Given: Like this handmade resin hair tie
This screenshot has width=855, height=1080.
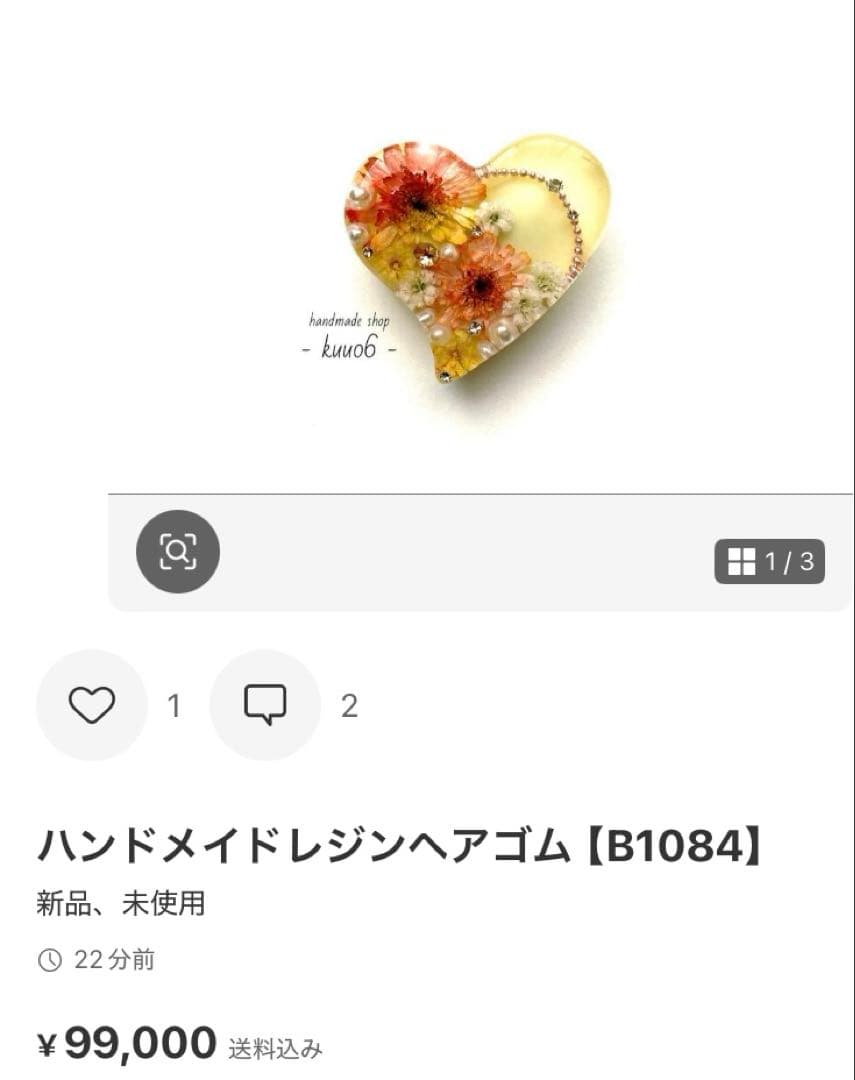Looking at the screenshot, I should click(x=92, y=705).
